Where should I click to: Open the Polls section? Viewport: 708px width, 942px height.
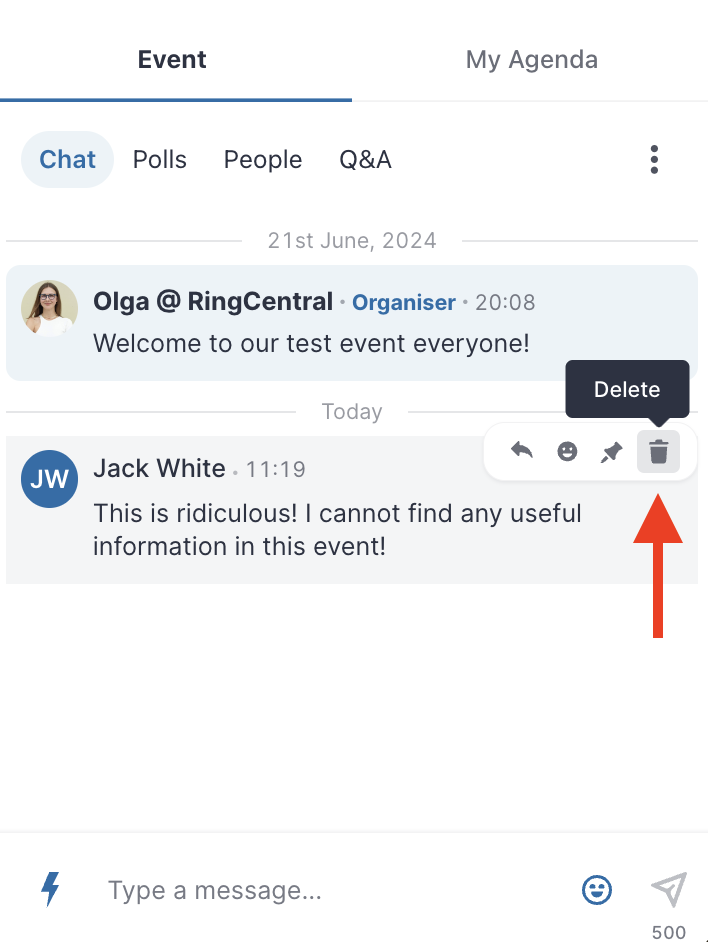coord(160,160)
